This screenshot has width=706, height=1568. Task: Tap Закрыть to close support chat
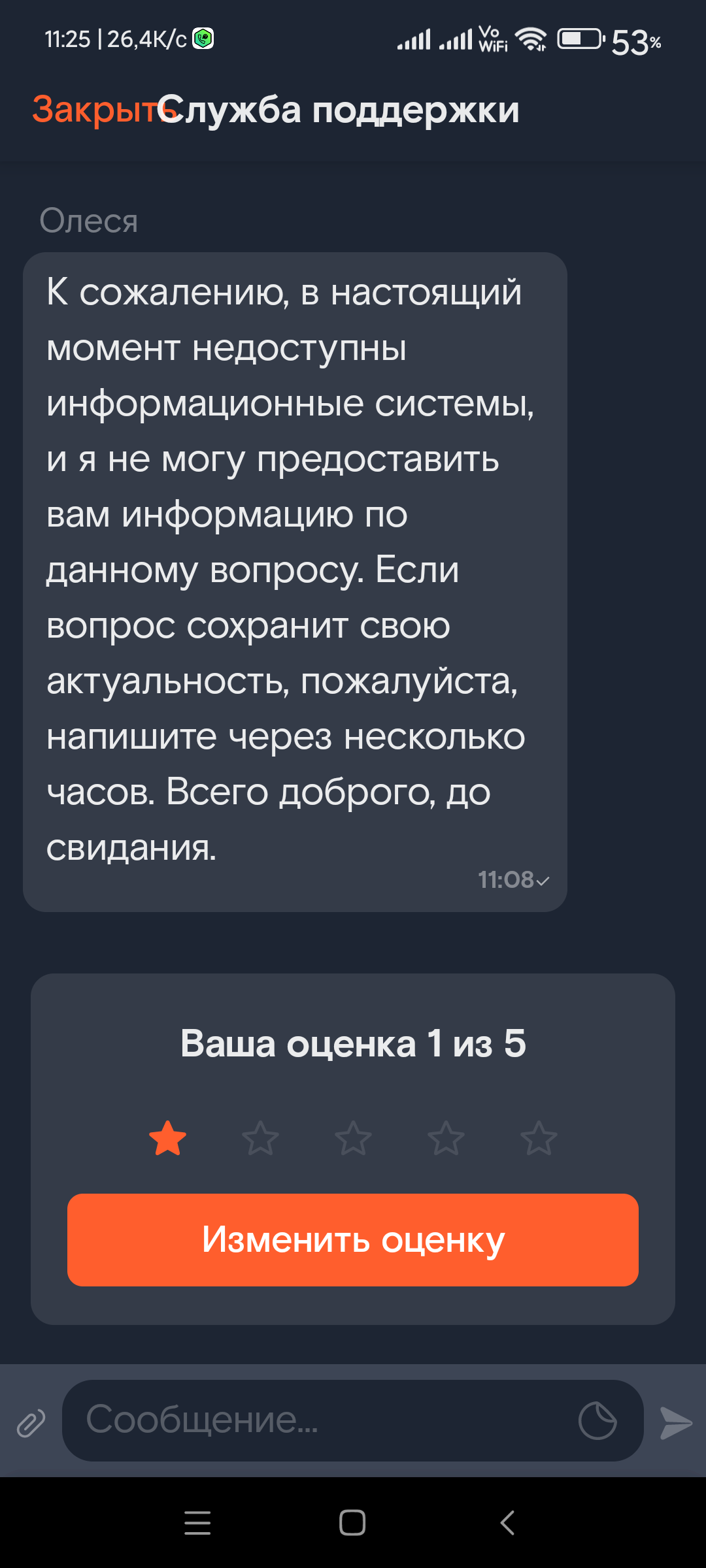[x=92, y=109]
